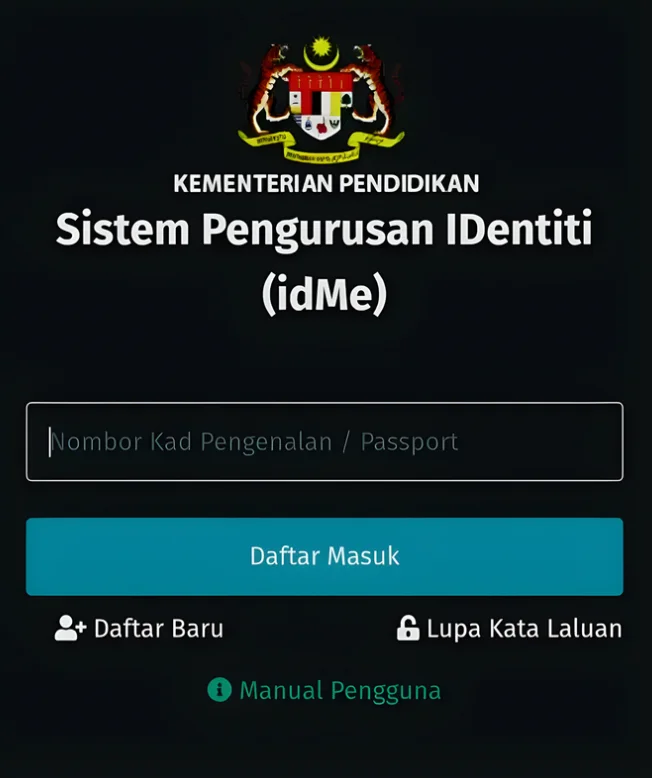This screenshot has height=778, width=652.
Task: Open the Daftar Baru registration link
Action: click(140, 629)
